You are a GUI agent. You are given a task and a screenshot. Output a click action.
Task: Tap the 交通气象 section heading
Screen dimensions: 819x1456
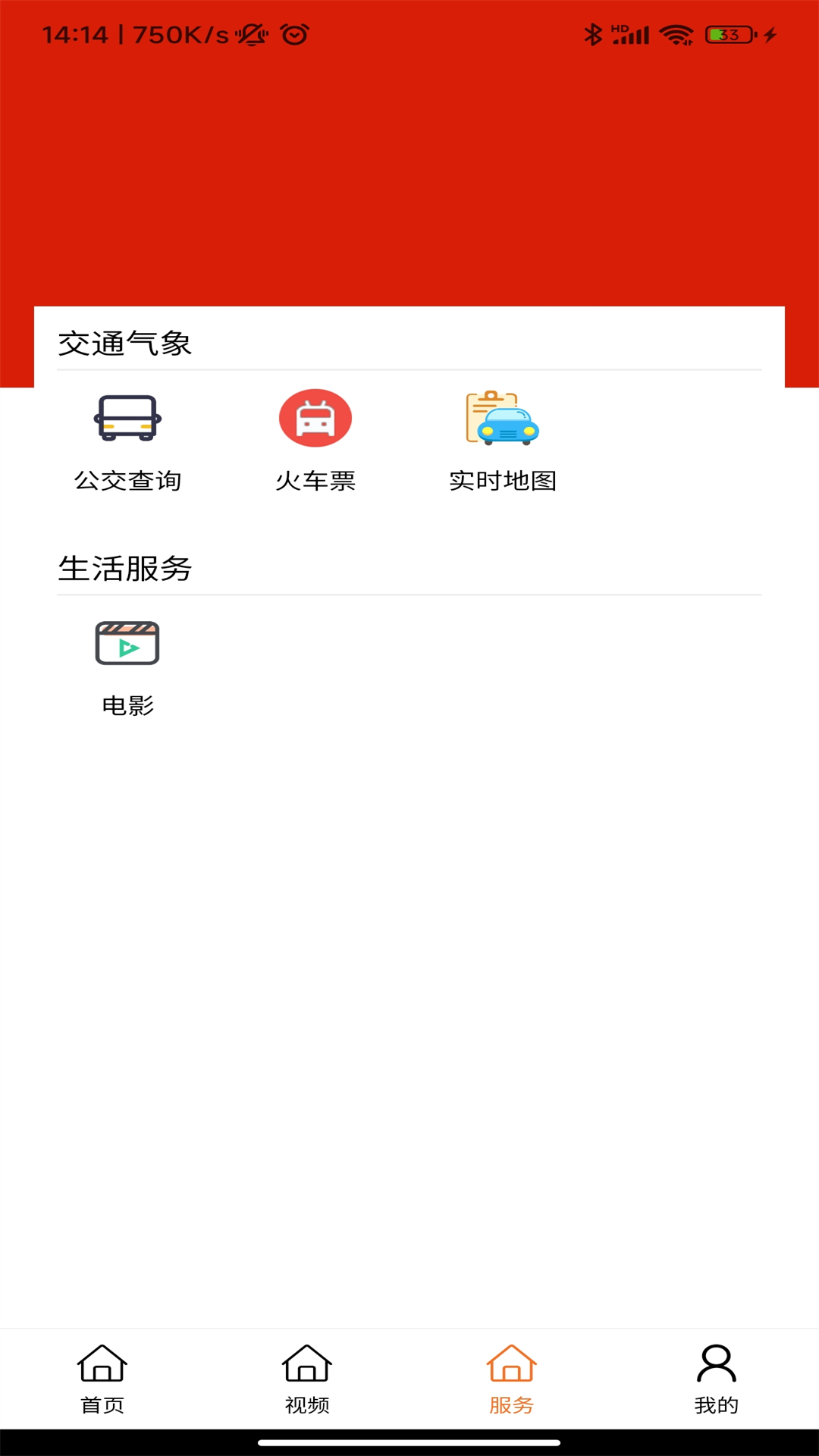125,342
